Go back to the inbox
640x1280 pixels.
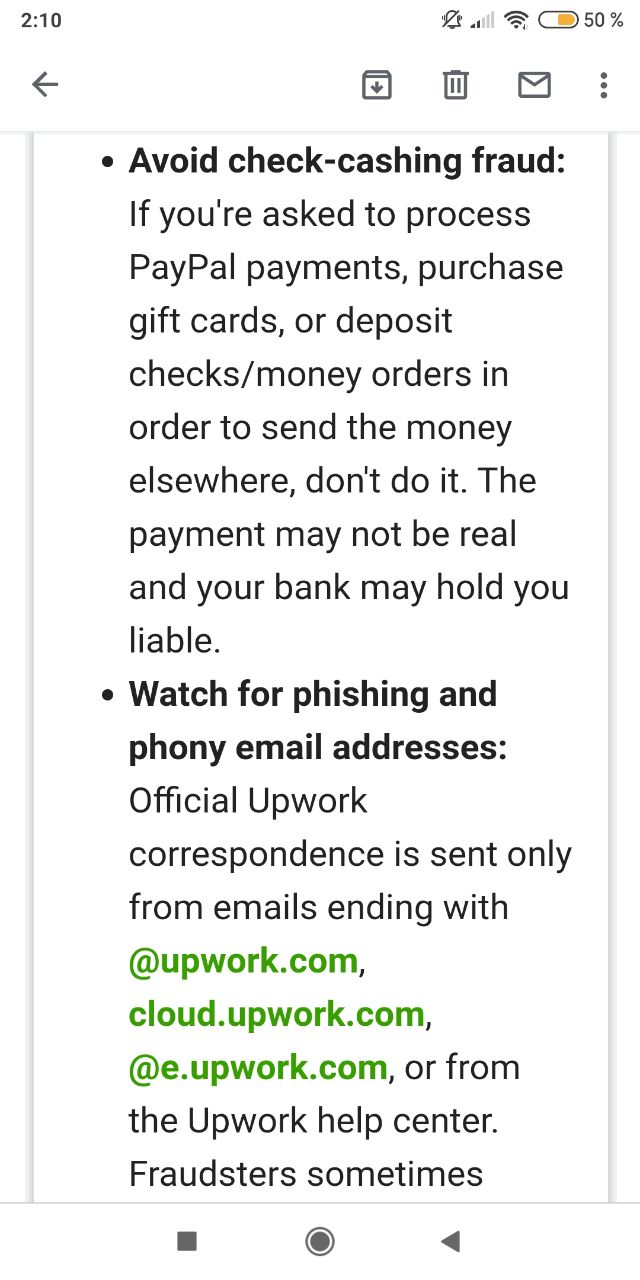pos(46,85)
